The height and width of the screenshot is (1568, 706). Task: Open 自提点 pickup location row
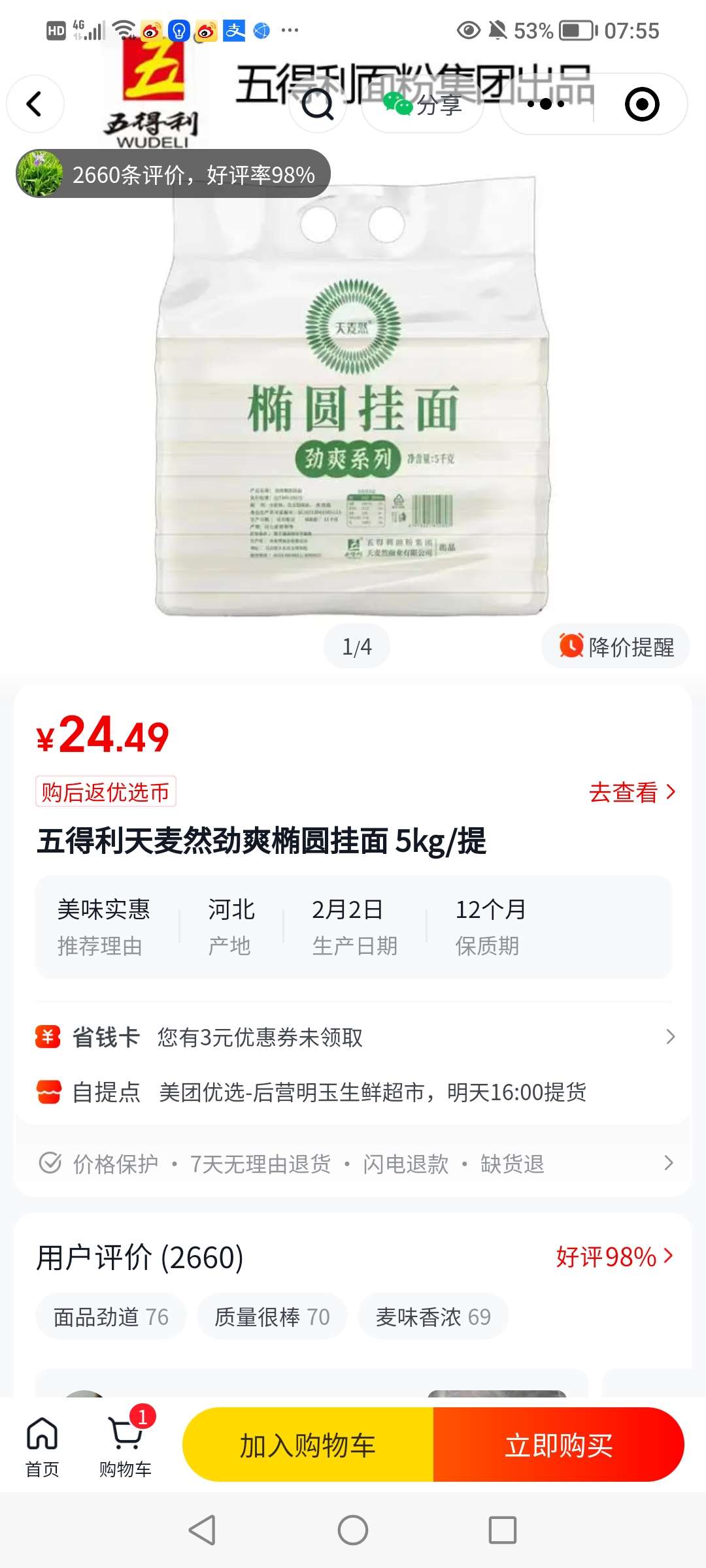(x=353, y=1092)
